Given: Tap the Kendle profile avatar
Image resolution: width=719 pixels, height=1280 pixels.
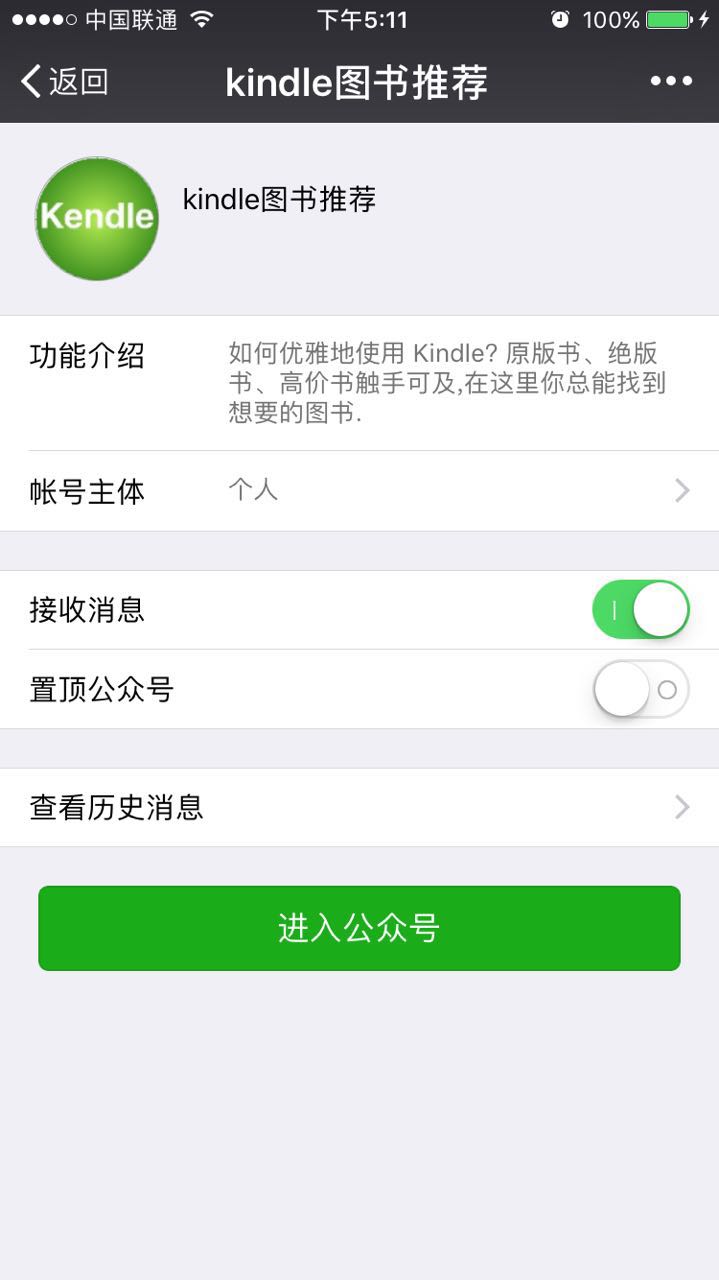Looking at the screenshot, I should tap(97, 218).
